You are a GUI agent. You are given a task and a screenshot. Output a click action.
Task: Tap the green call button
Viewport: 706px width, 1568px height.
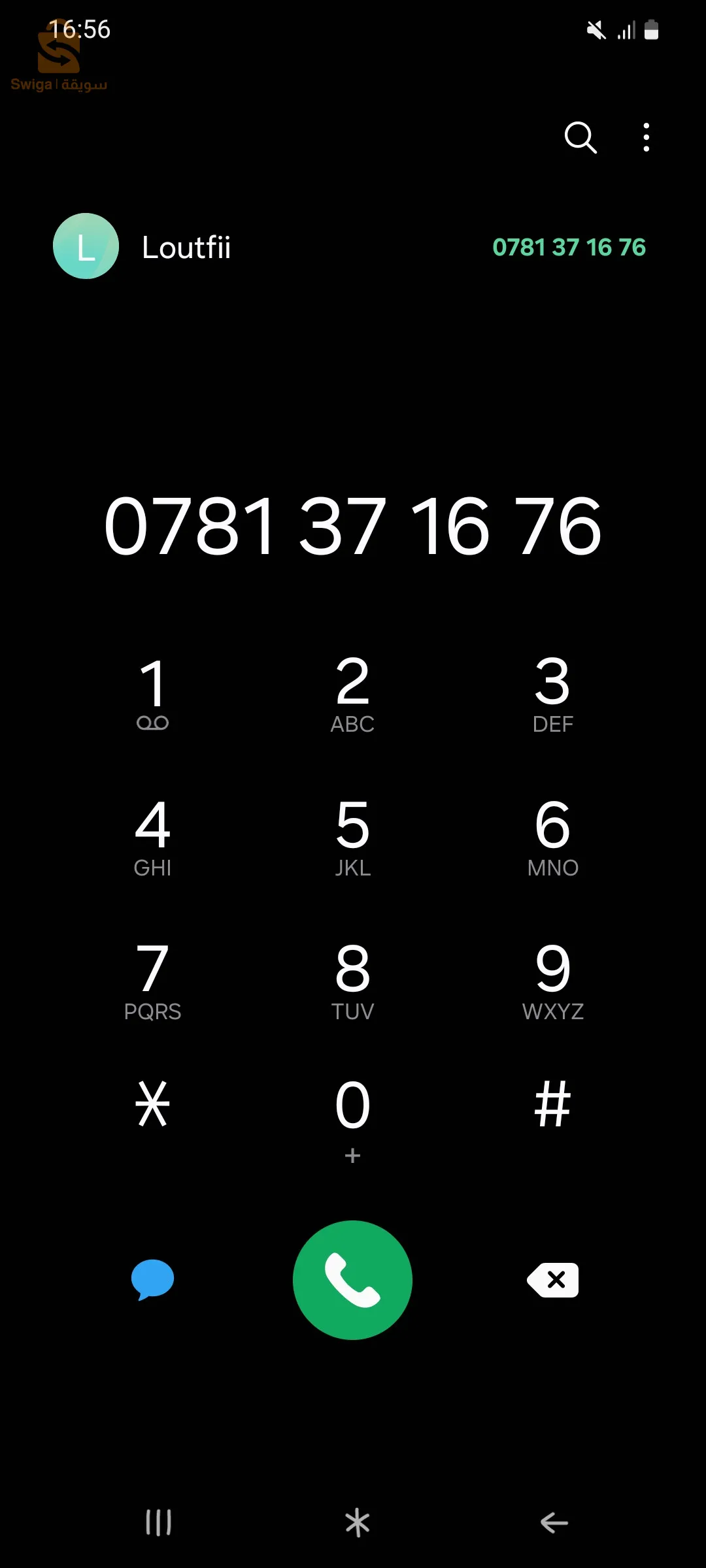352,1279
